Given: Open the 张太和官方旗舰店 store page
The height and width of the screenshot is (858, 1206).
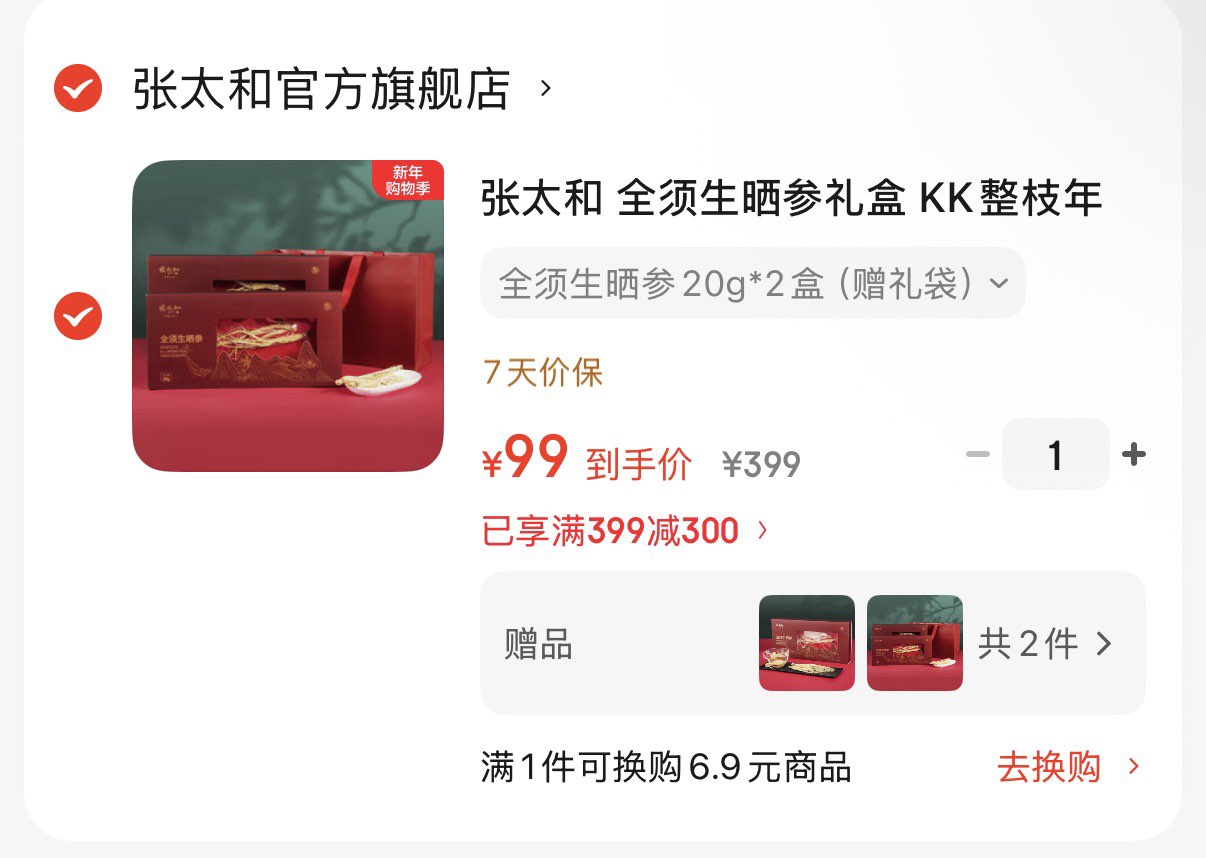Looking at the screenshot, I should coord(341,89).
